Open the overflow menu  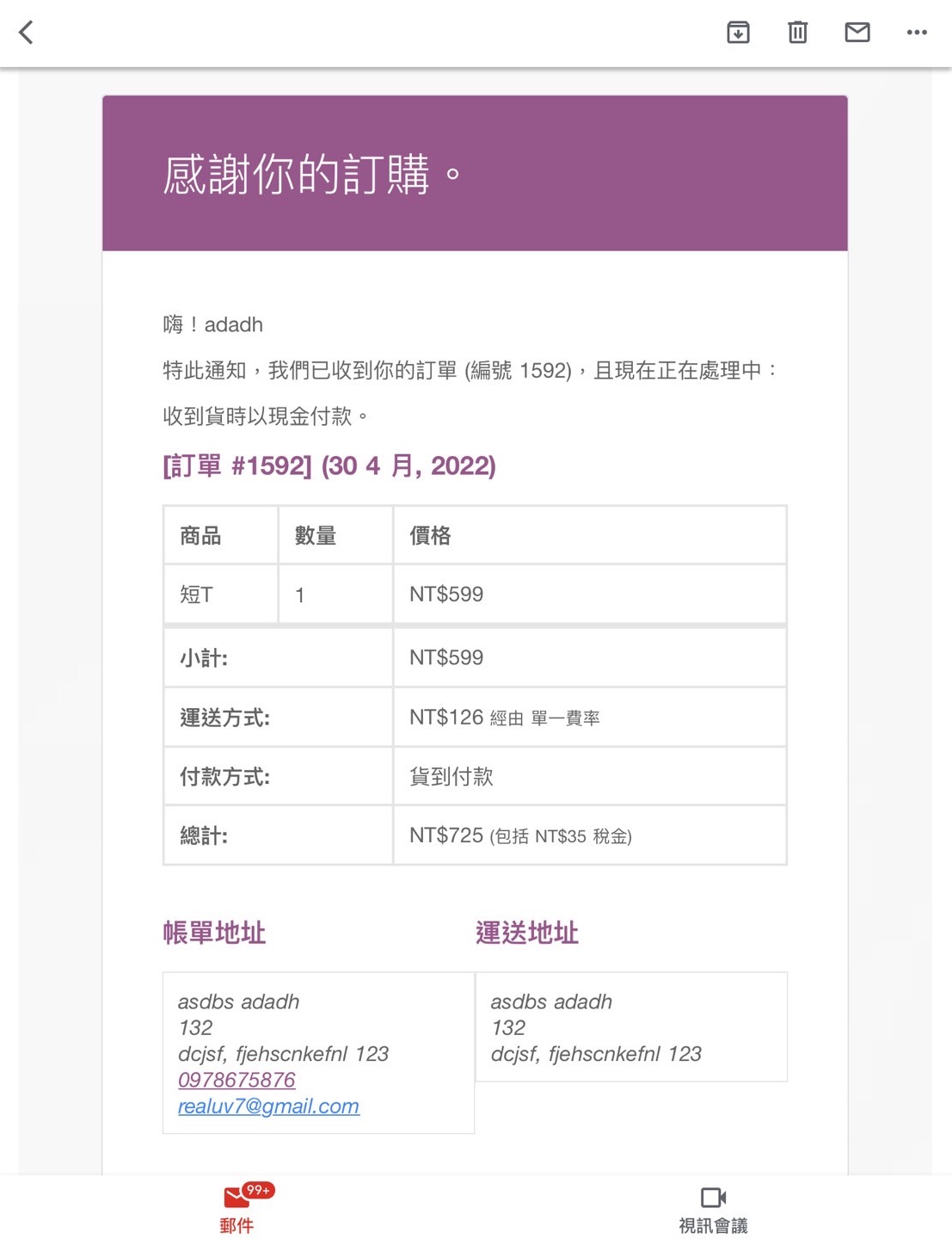[916, 33]
